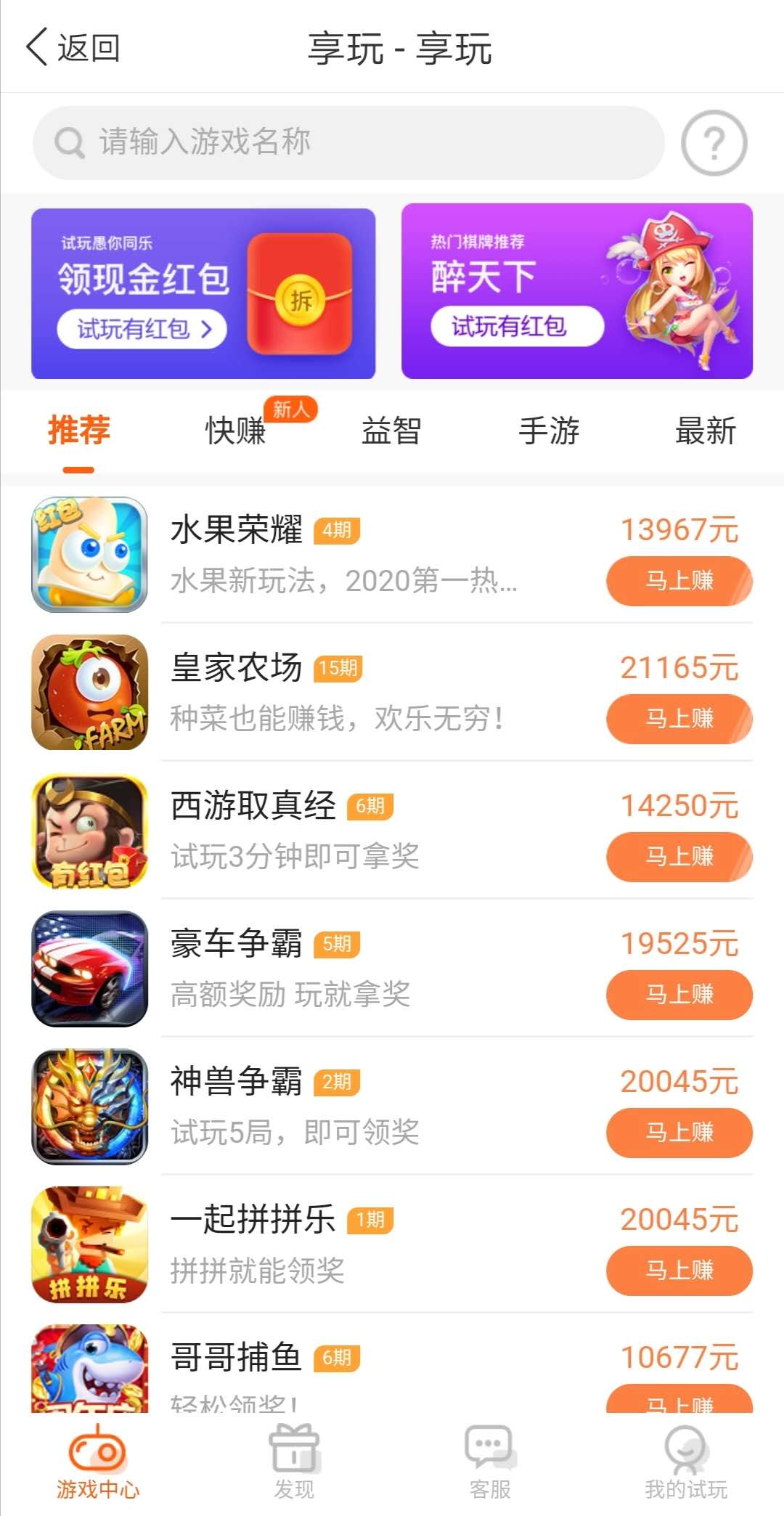
Task: Open the 领现金红包 banner
Action: [x=203, y=293]
